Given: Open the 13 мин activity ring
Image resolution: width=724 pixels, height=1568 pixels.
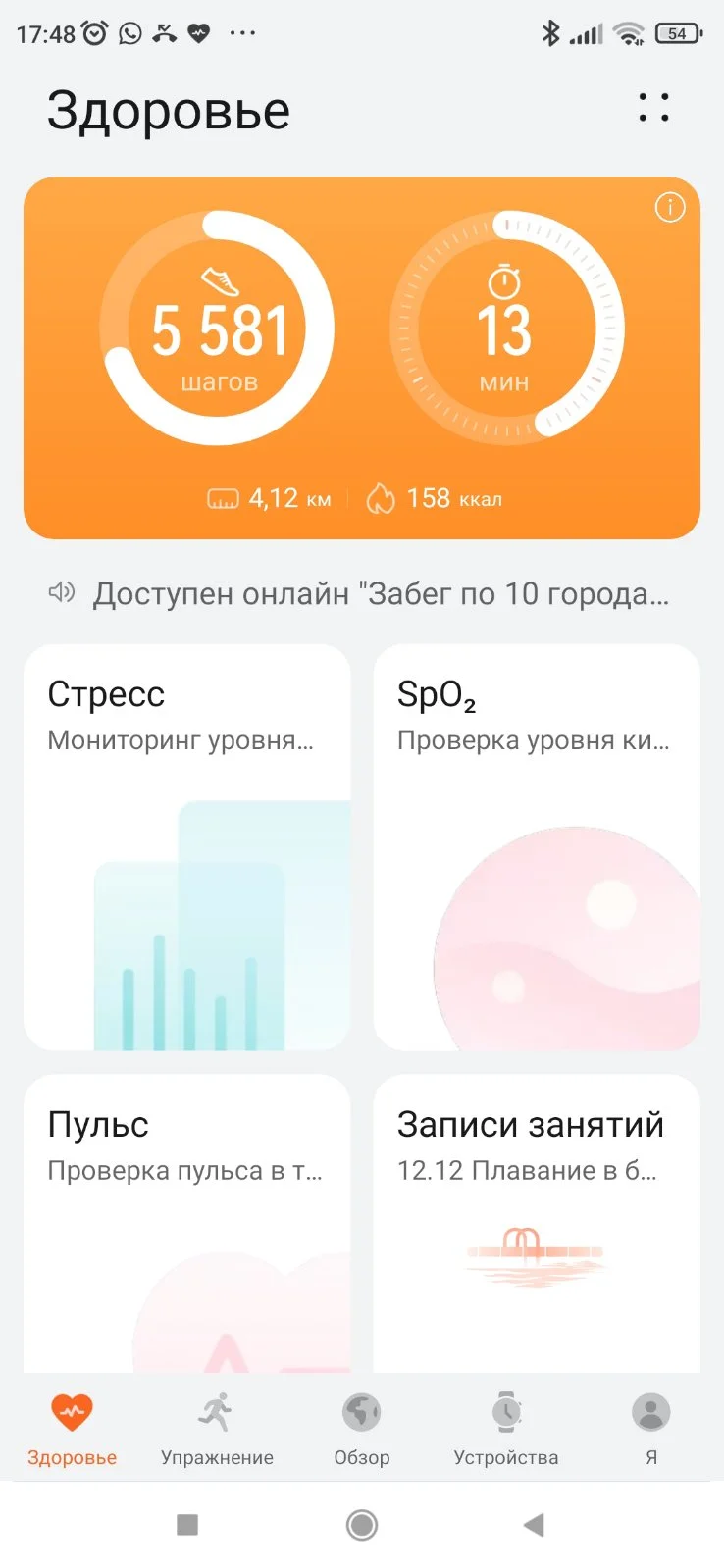Looking at the screenshot, I should point(506,329).
